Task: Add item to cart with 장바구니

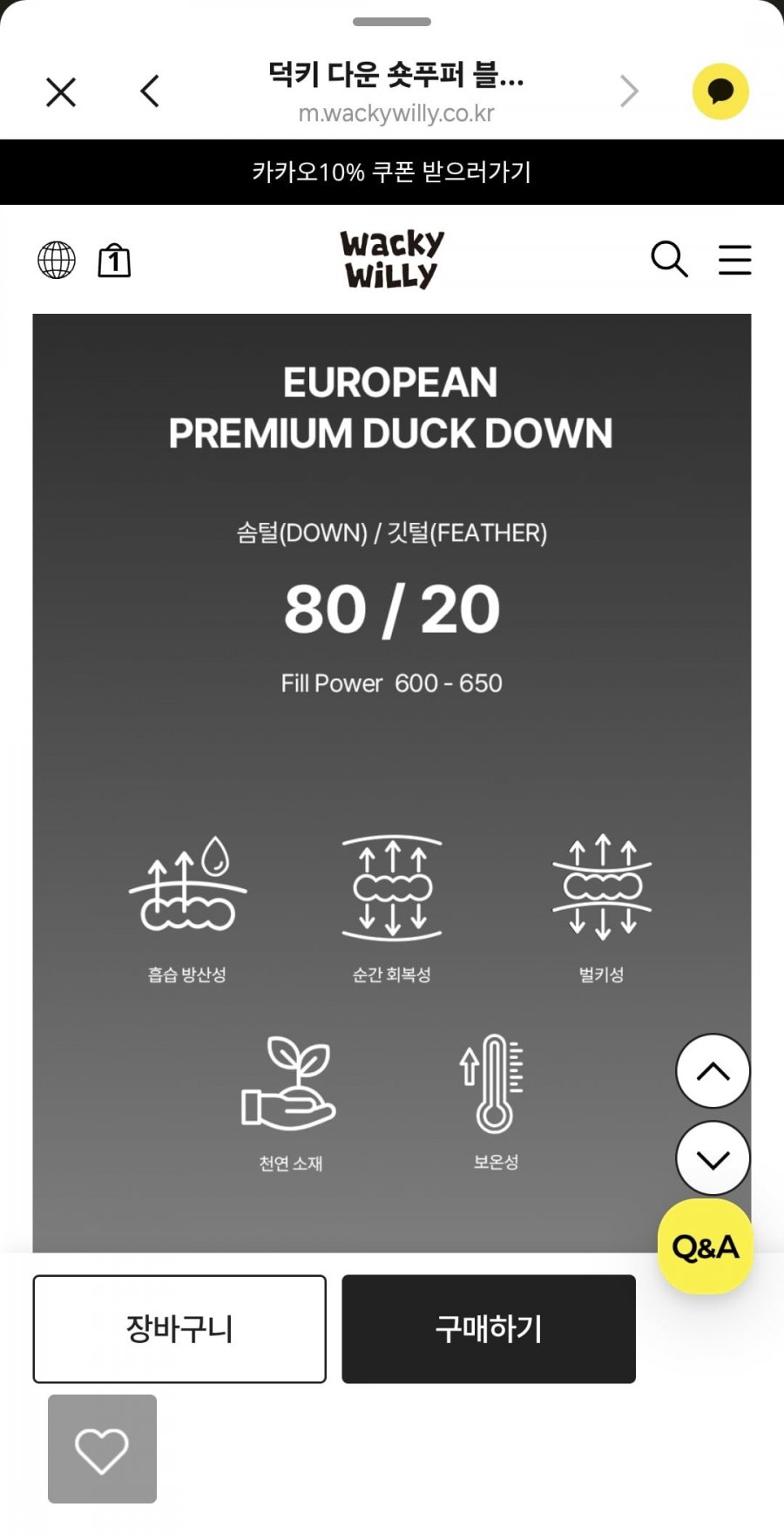Action: click(179, 1328)
